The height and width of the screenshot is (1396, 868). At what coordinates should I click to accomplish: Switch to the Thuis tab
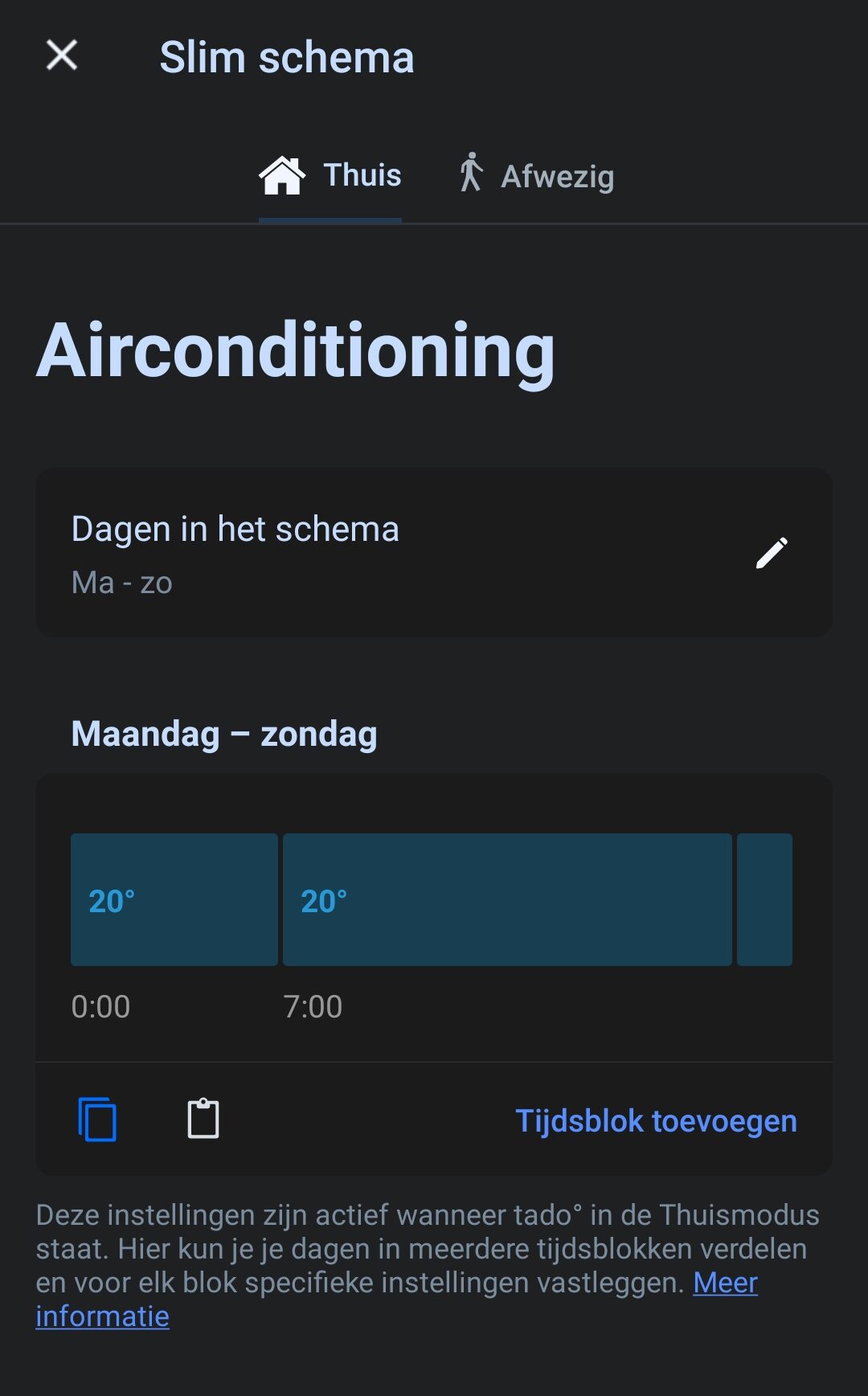click(330, 175)
